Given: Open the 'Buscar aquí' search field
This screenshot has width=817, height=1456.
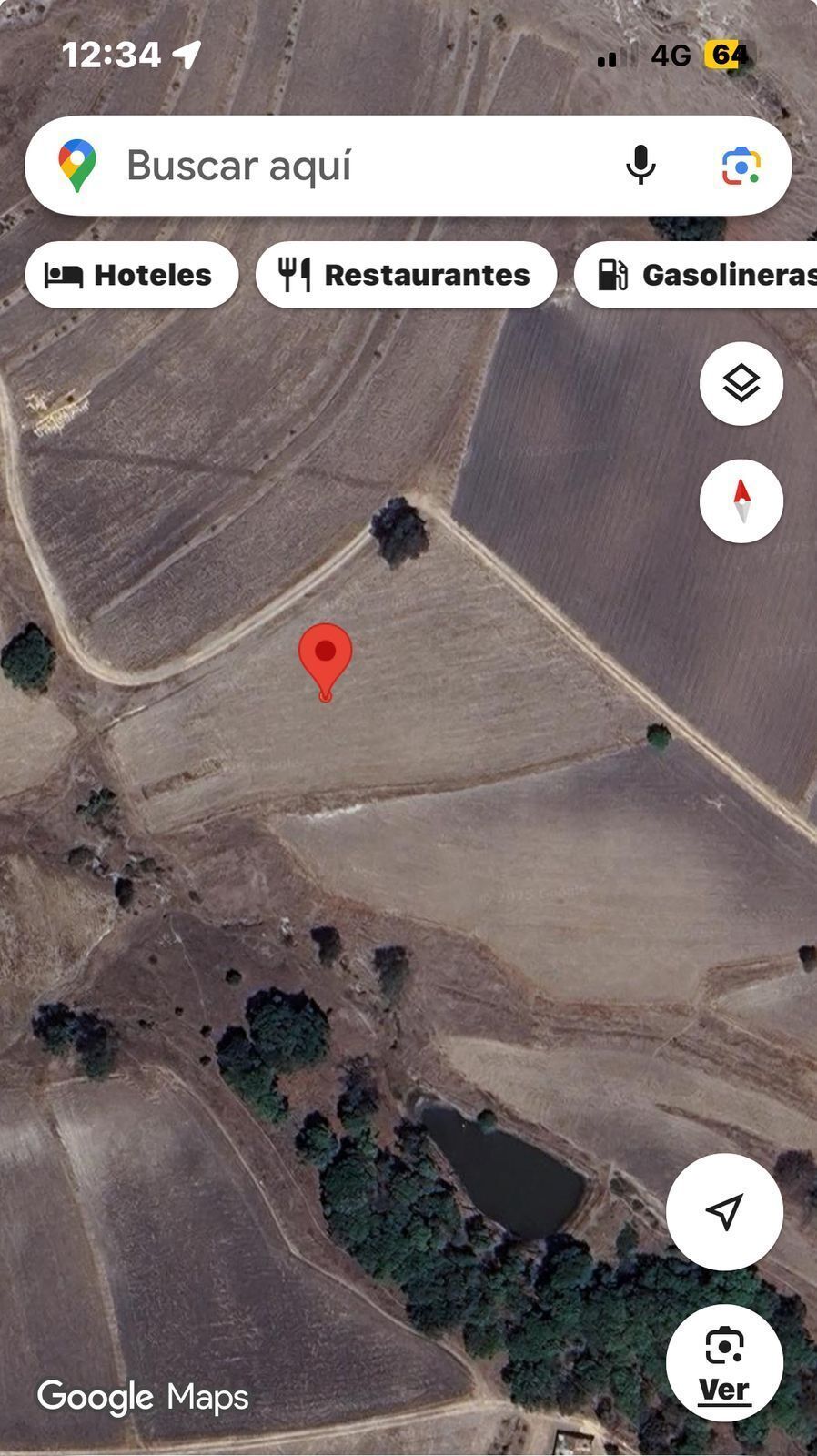Looking at the screenshot, I should 346,166.
